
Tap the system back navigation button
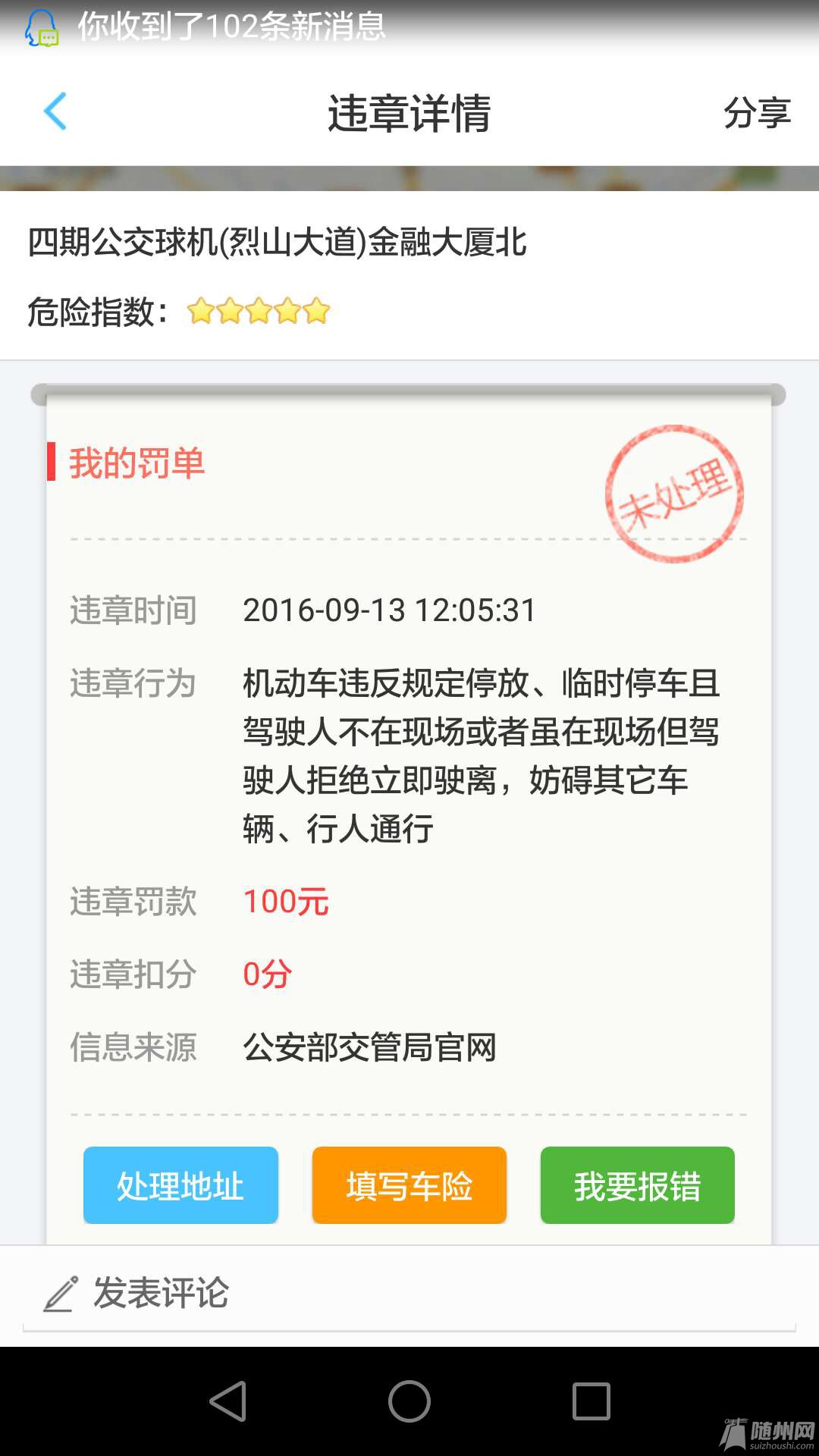pos(227,1401)
